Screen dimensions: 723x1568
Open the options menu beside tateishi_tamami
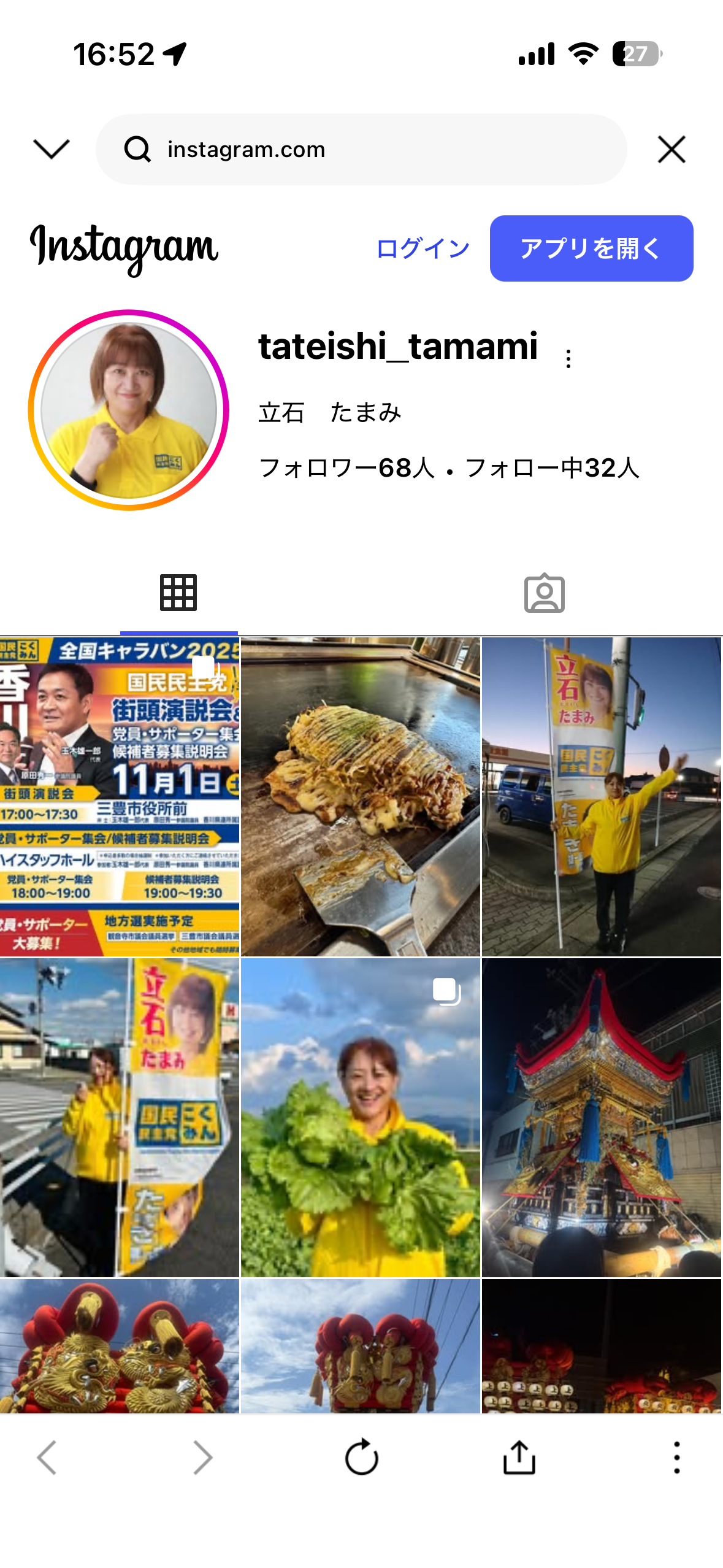click(x=568, y=359)
